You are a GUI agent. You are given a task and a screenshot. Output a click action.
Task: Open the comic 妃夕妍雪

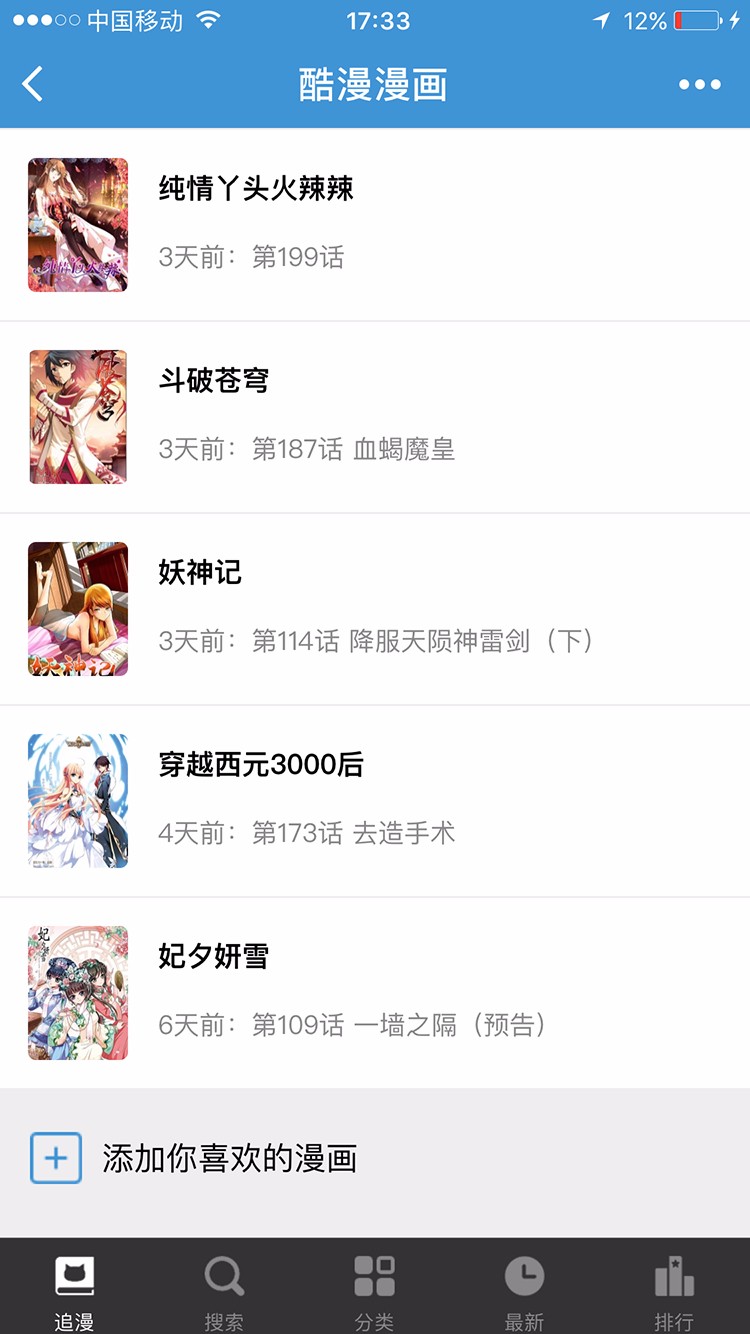[214, 957]
